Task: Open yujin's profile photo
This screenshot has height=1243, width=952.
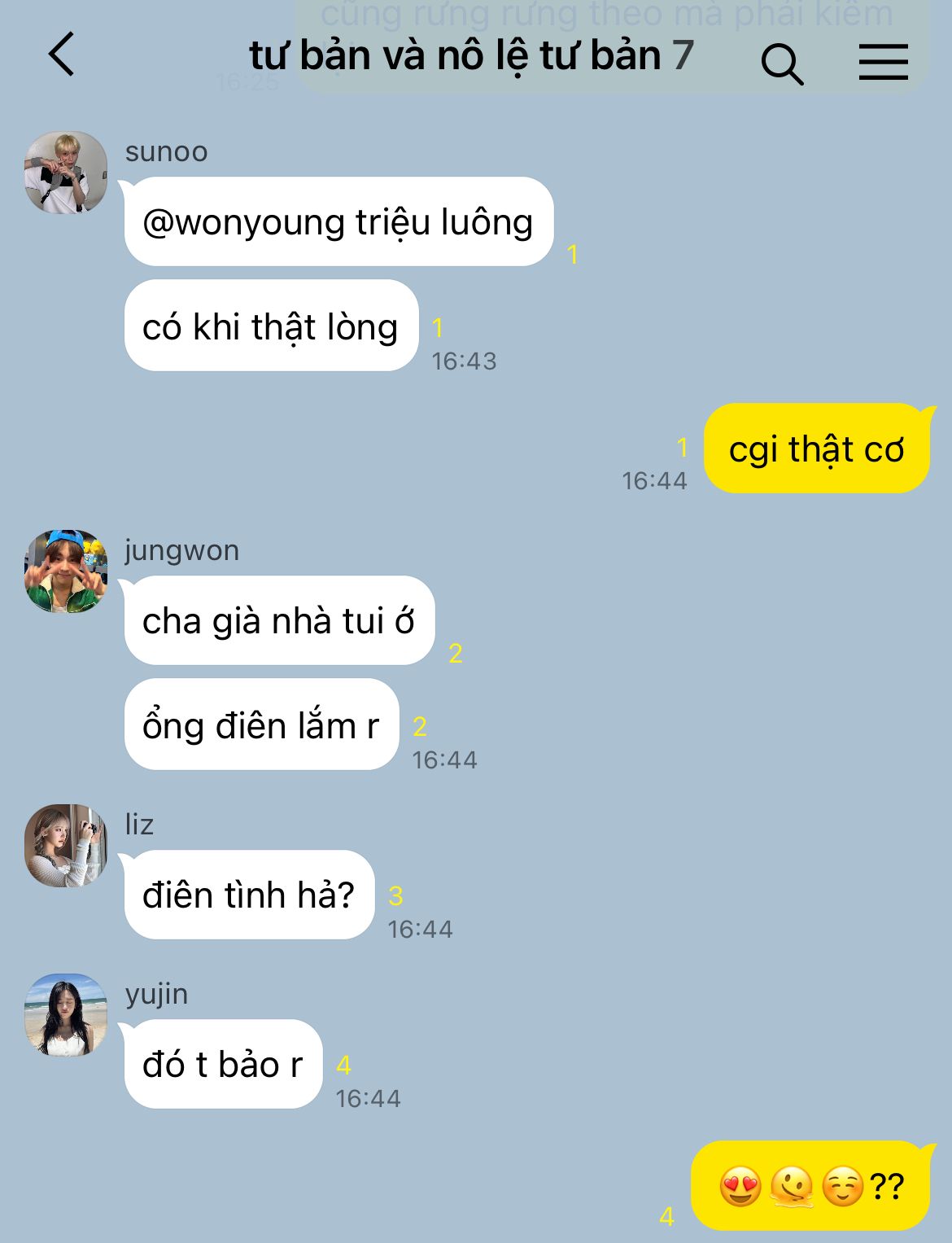Action: [x=66, y=1015]
